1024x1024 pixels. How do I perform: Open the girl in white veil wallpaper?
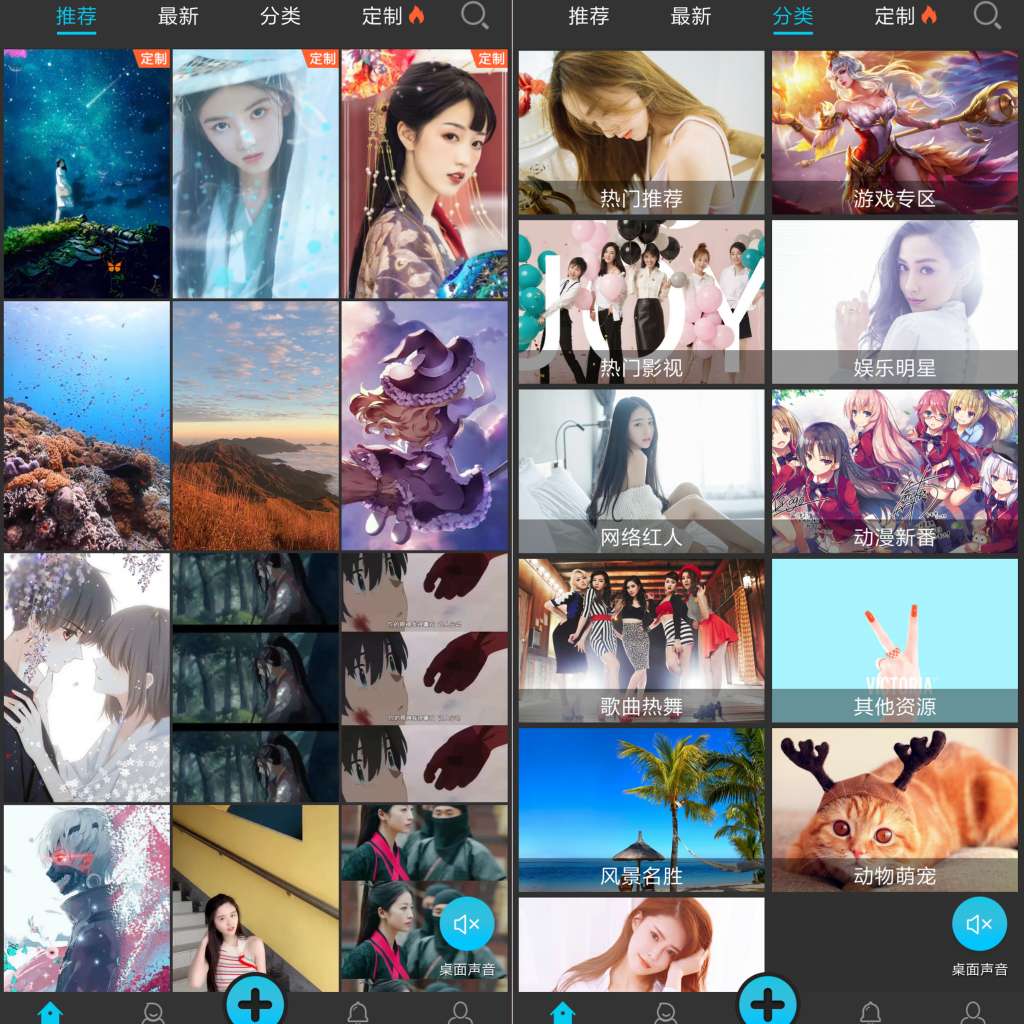(256, 174)
